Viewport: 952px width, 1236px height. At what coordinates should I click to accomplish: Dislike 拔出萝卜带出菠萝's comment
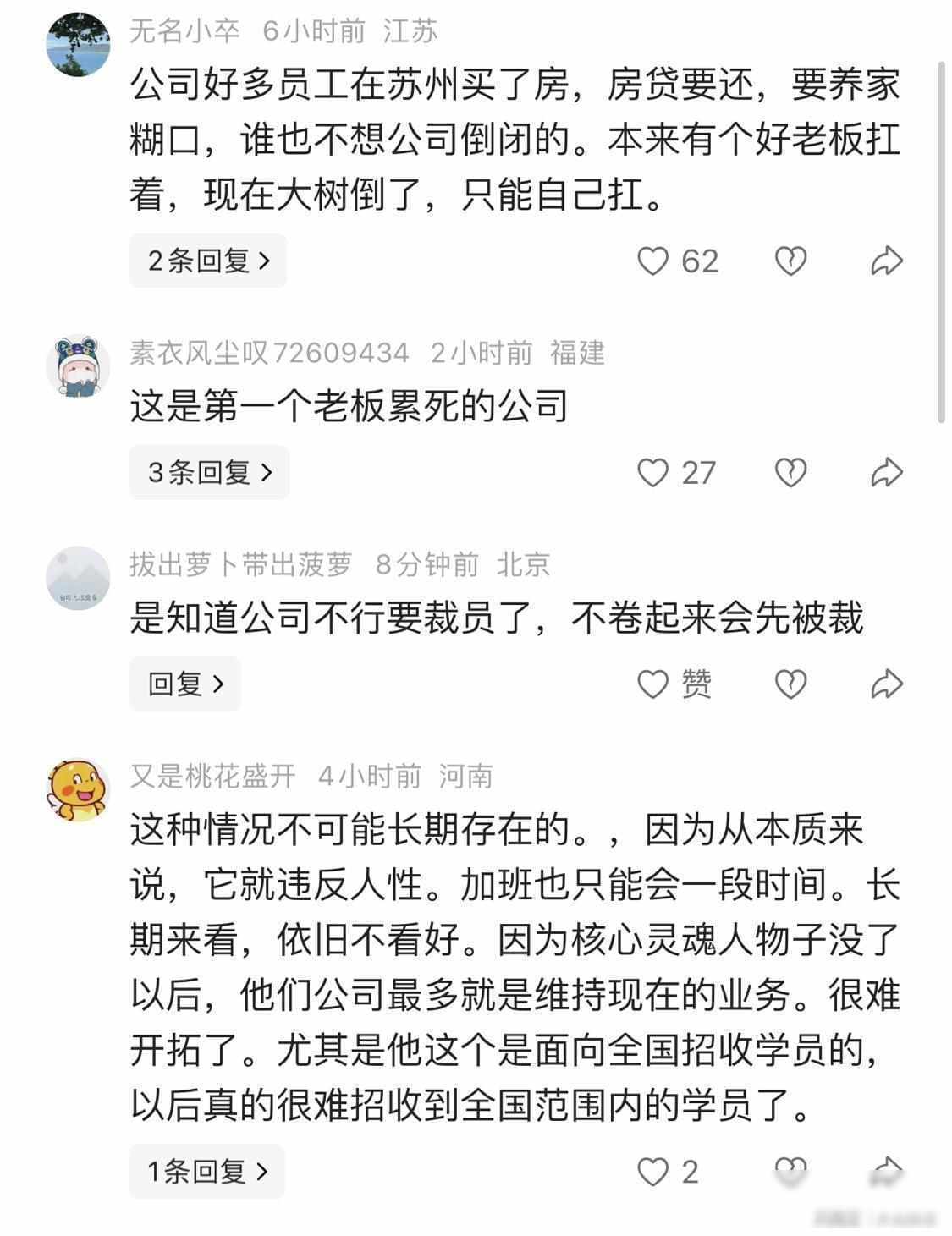click(790, 684)
